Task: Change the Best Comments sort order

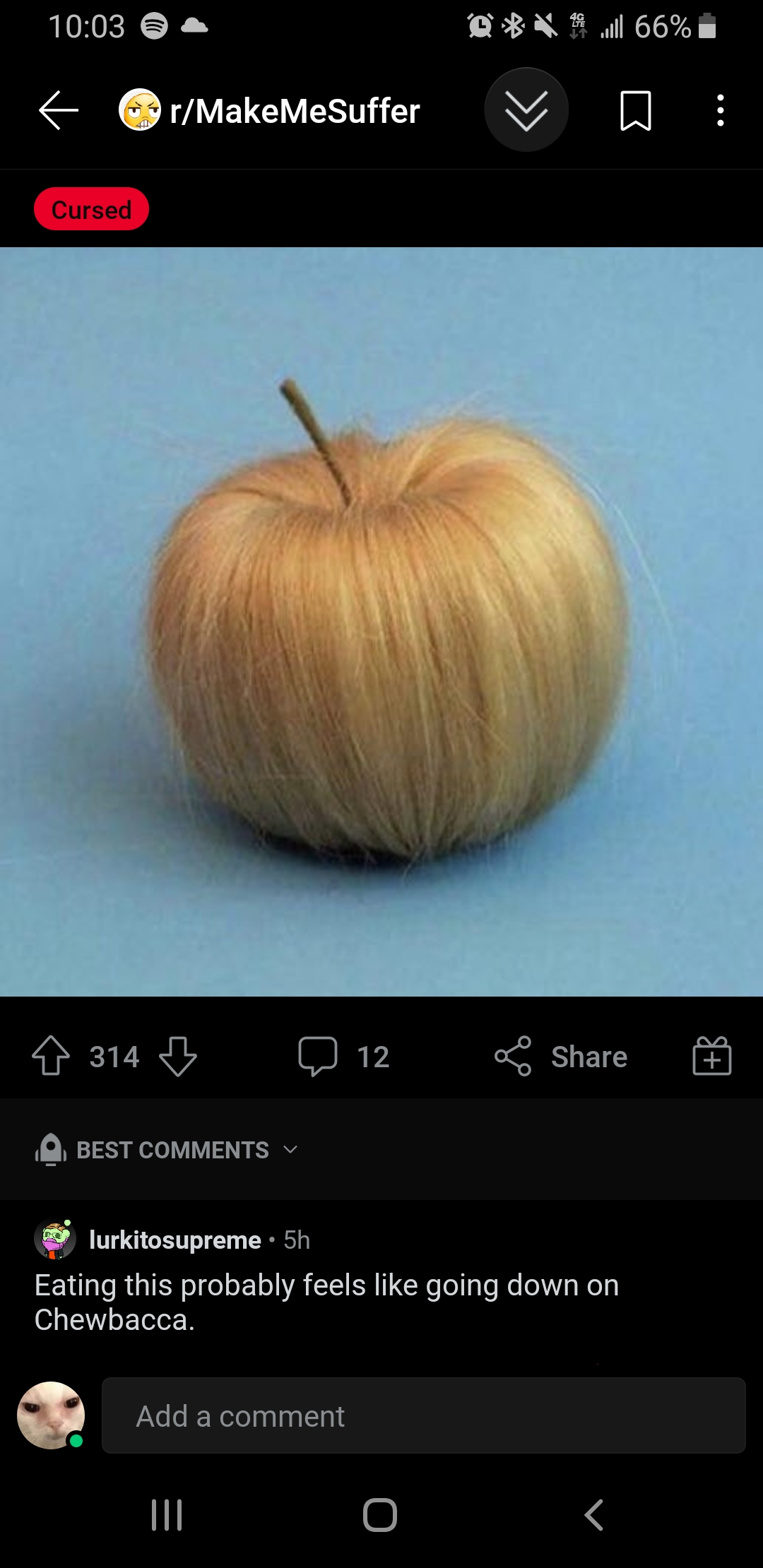Action: click(x=172, y=1150)
